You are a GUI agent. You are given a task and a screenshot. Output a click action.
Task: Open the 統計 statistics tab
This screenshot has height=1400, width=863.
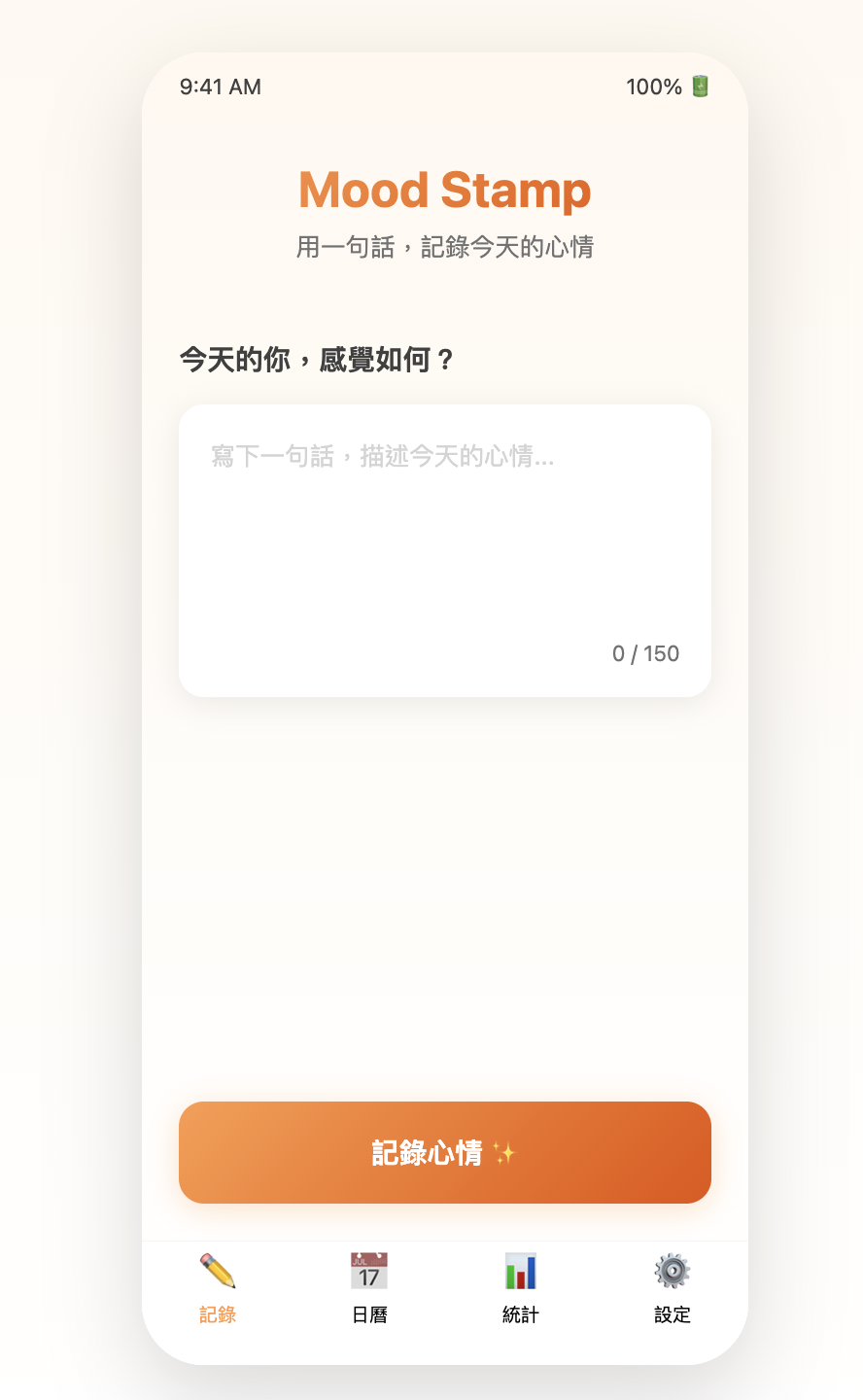pyautogui.click(x=520, y=1289)
